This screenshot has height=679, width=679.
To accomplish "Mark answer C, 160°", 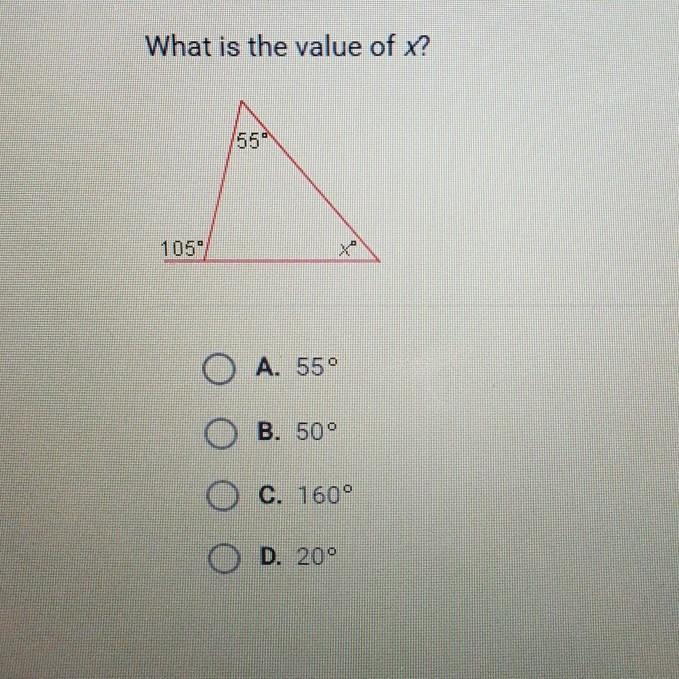I will click(217, 496).
